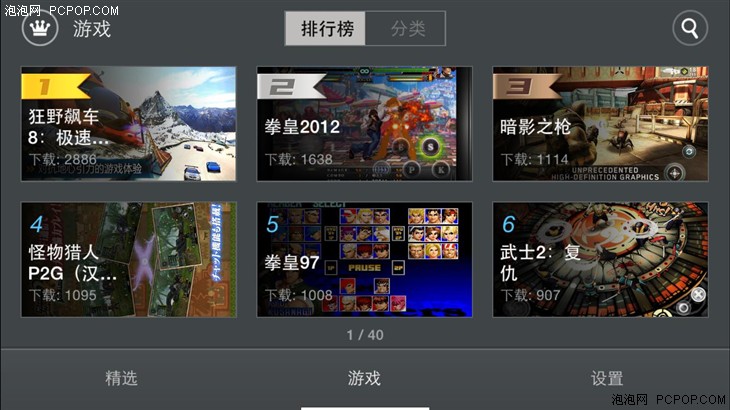Go to the 设置 tab

[x=607, y=378]
